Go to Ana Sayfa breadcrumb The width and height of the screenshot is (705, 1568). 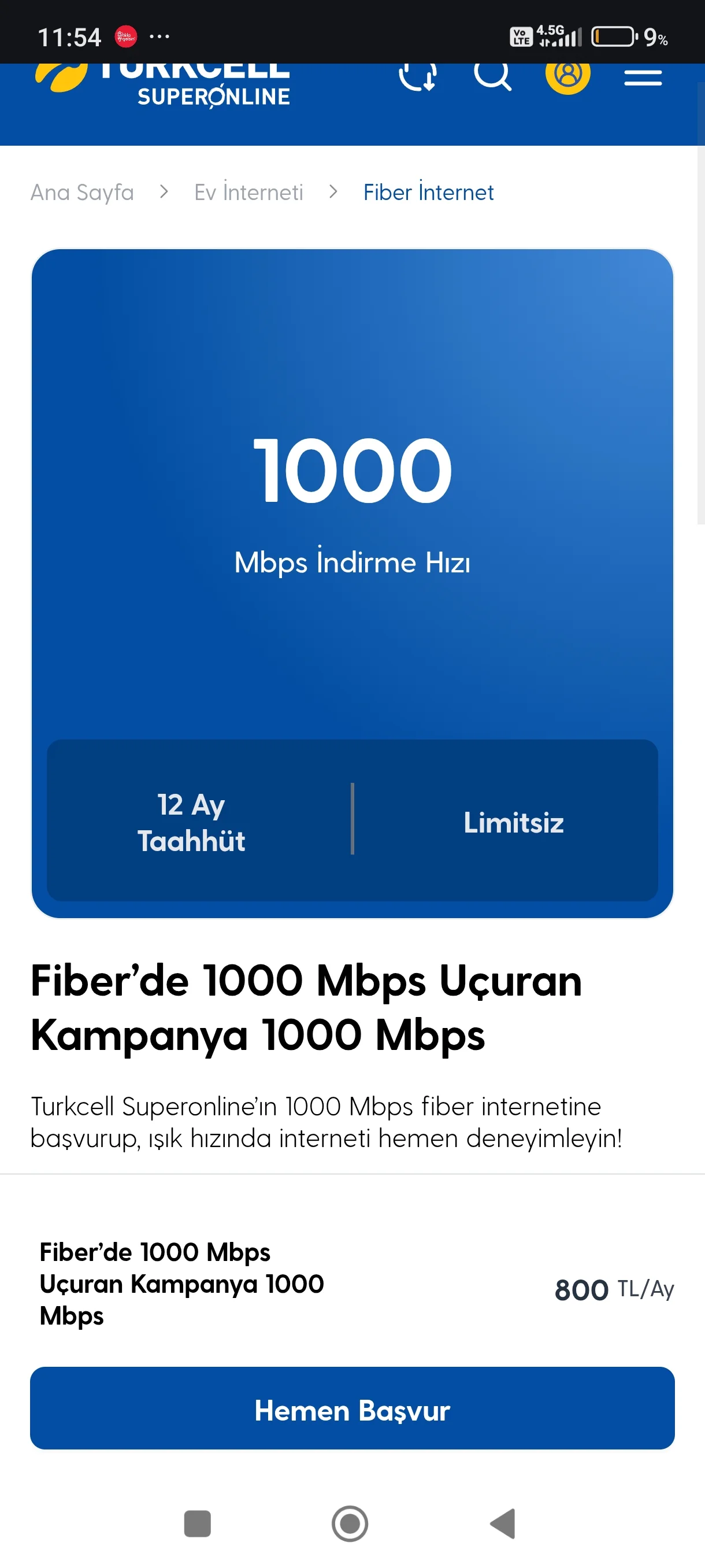coord(82,193)
